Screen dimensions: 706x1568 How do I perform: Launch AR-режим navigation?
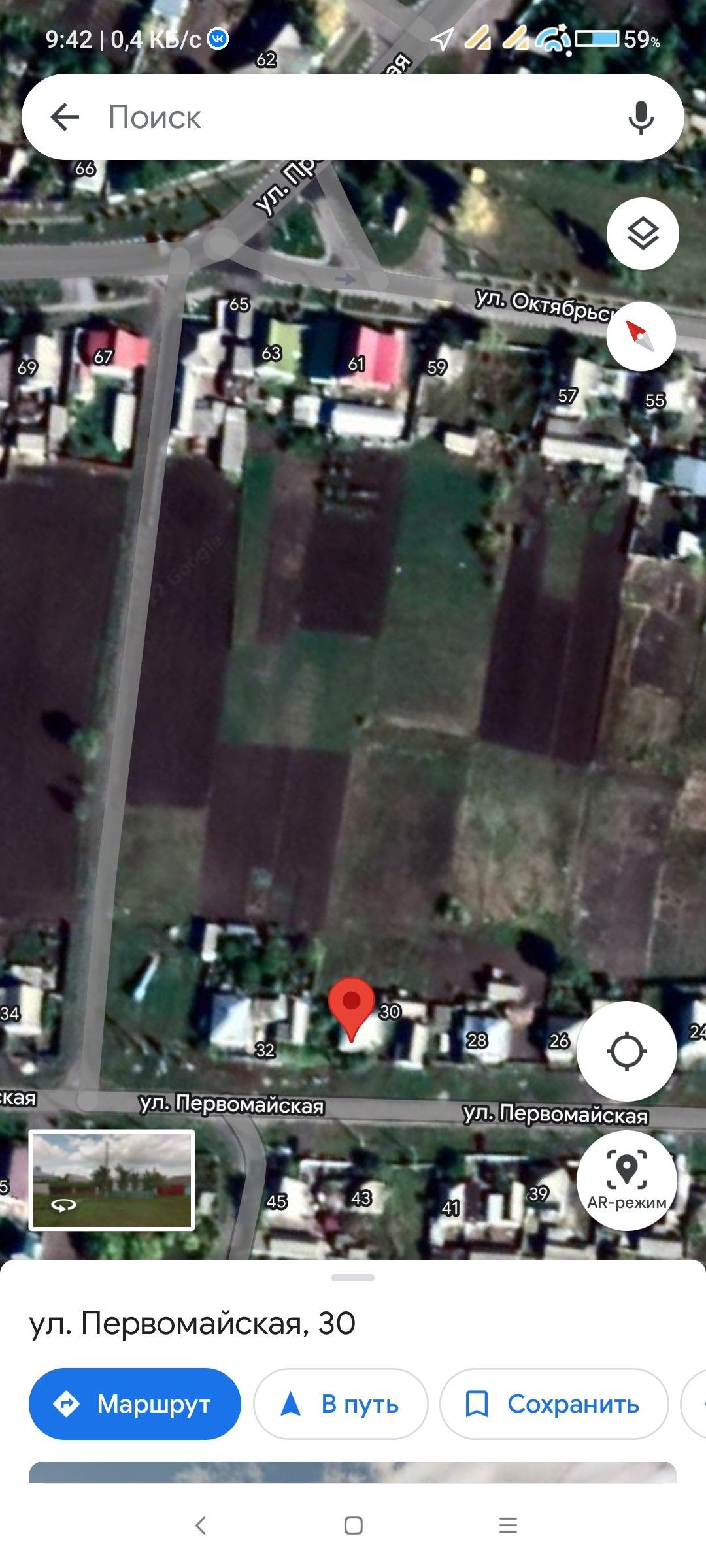(626, 1181)
